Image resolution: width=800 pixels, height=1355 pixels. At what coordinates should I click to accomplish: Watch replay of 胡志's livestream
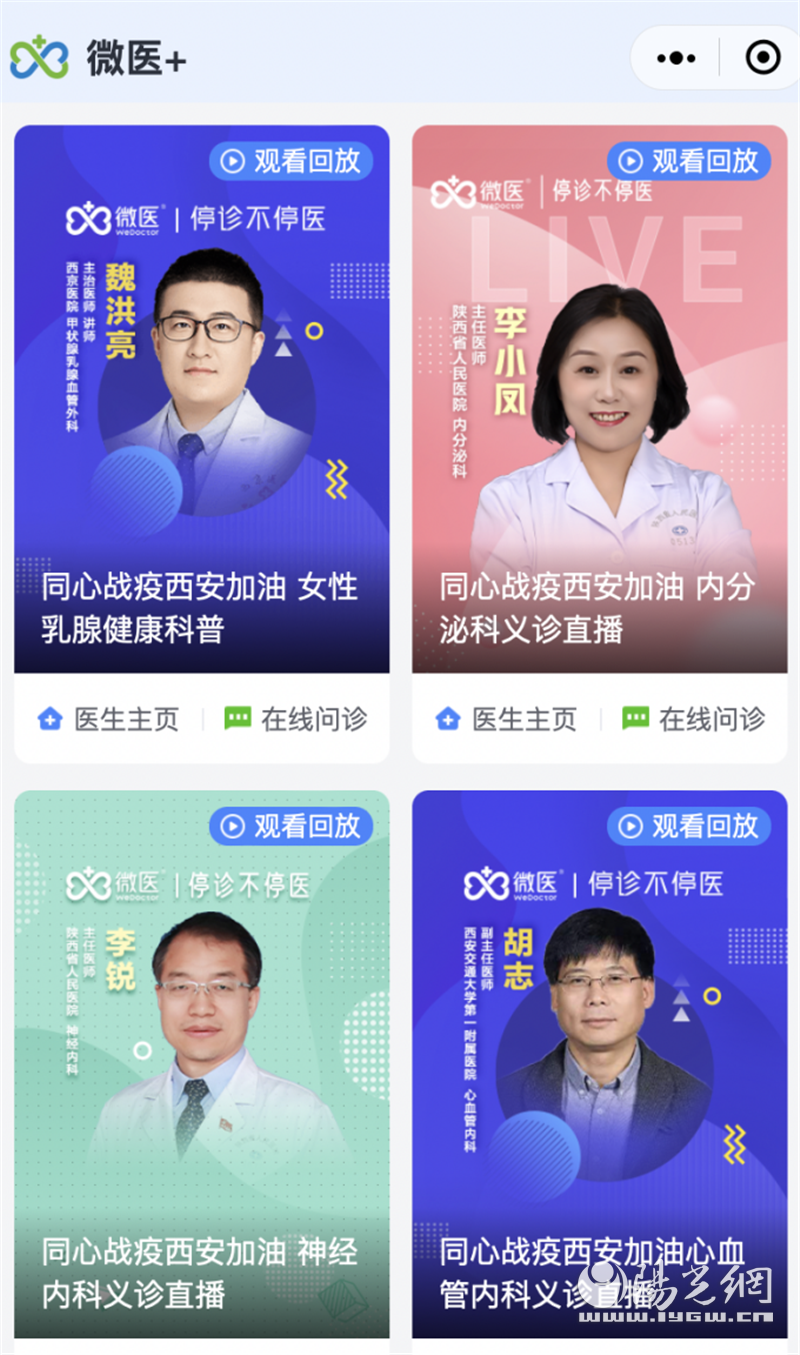(x=689, y=826)
